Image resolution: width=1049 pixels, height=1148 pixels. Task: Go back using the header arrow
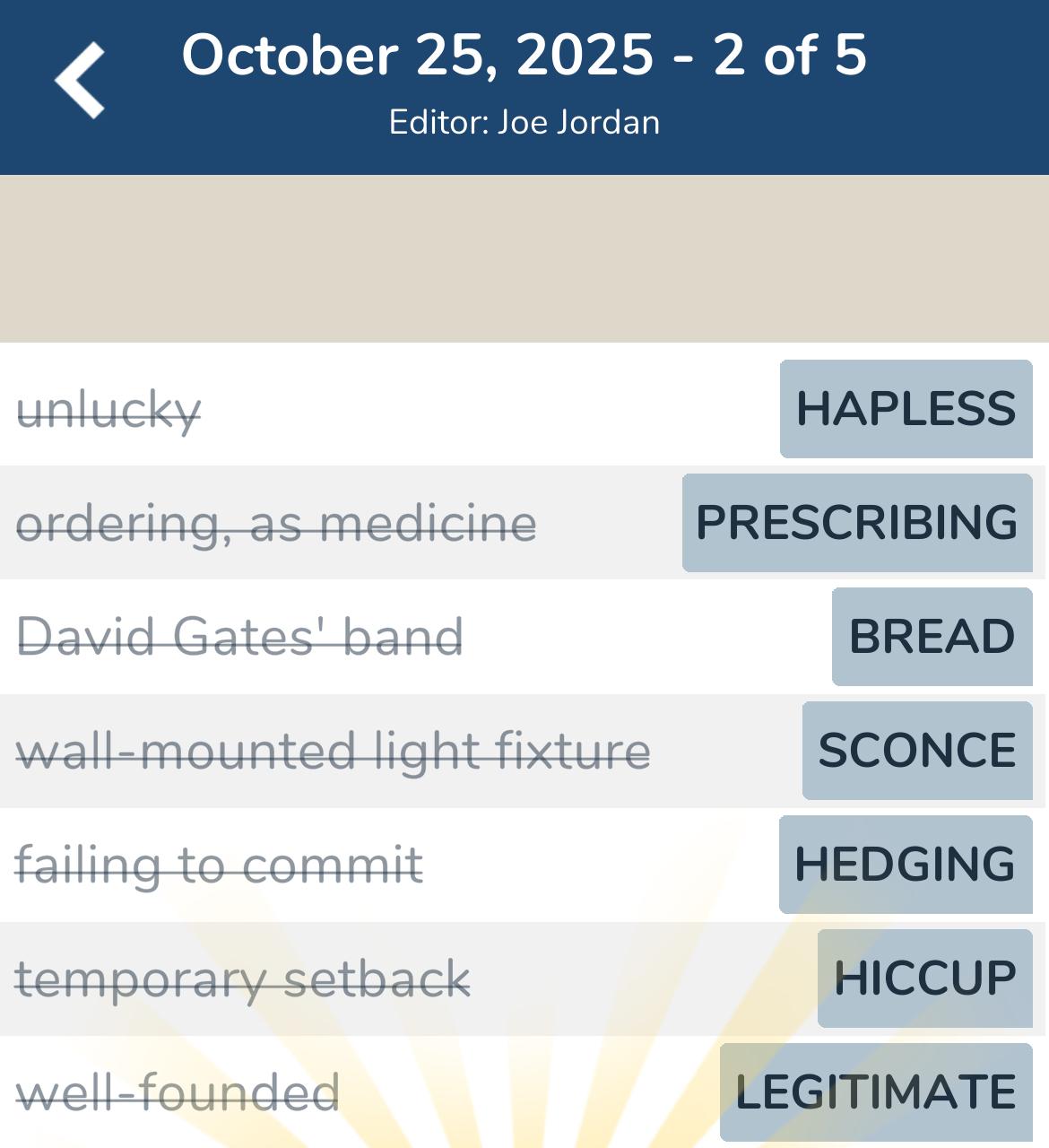pos(80,81)
